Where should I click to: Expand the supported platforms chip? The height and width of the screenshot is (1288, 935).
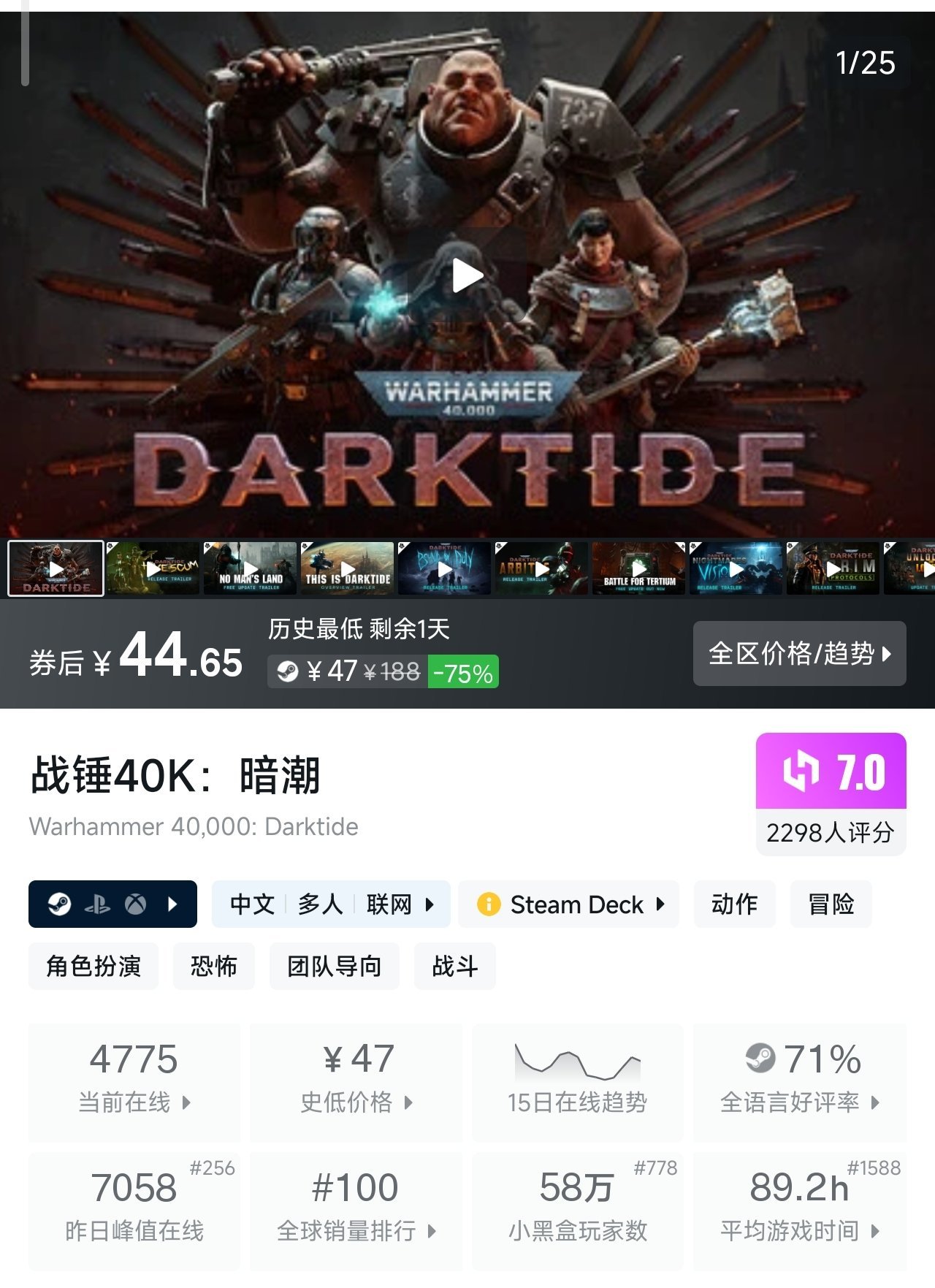point(112,904)
